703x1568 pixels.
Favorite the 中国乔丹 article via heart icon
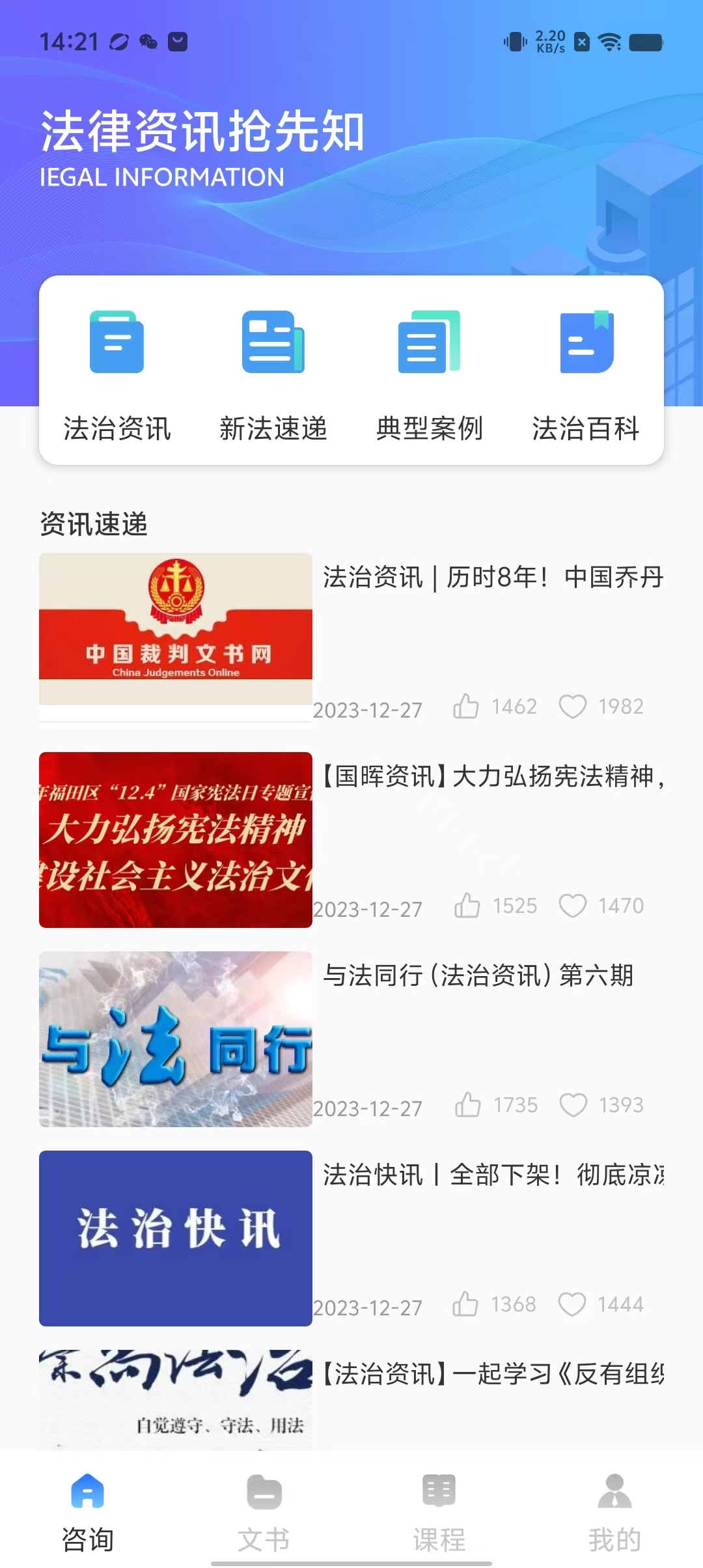coord(573,707)
